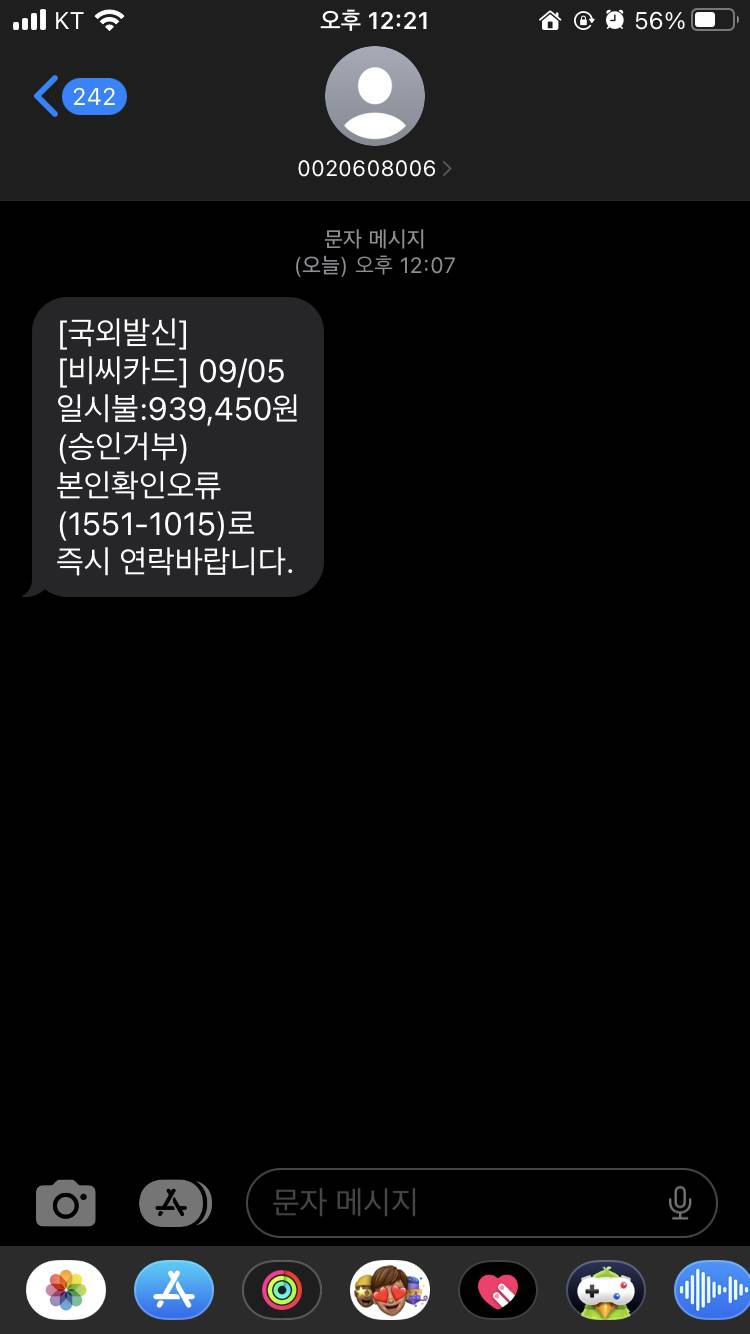Start dictation with the microphone icon
The height and width of the screenshot is (1334, 750).
click(x=680, y=1203)
